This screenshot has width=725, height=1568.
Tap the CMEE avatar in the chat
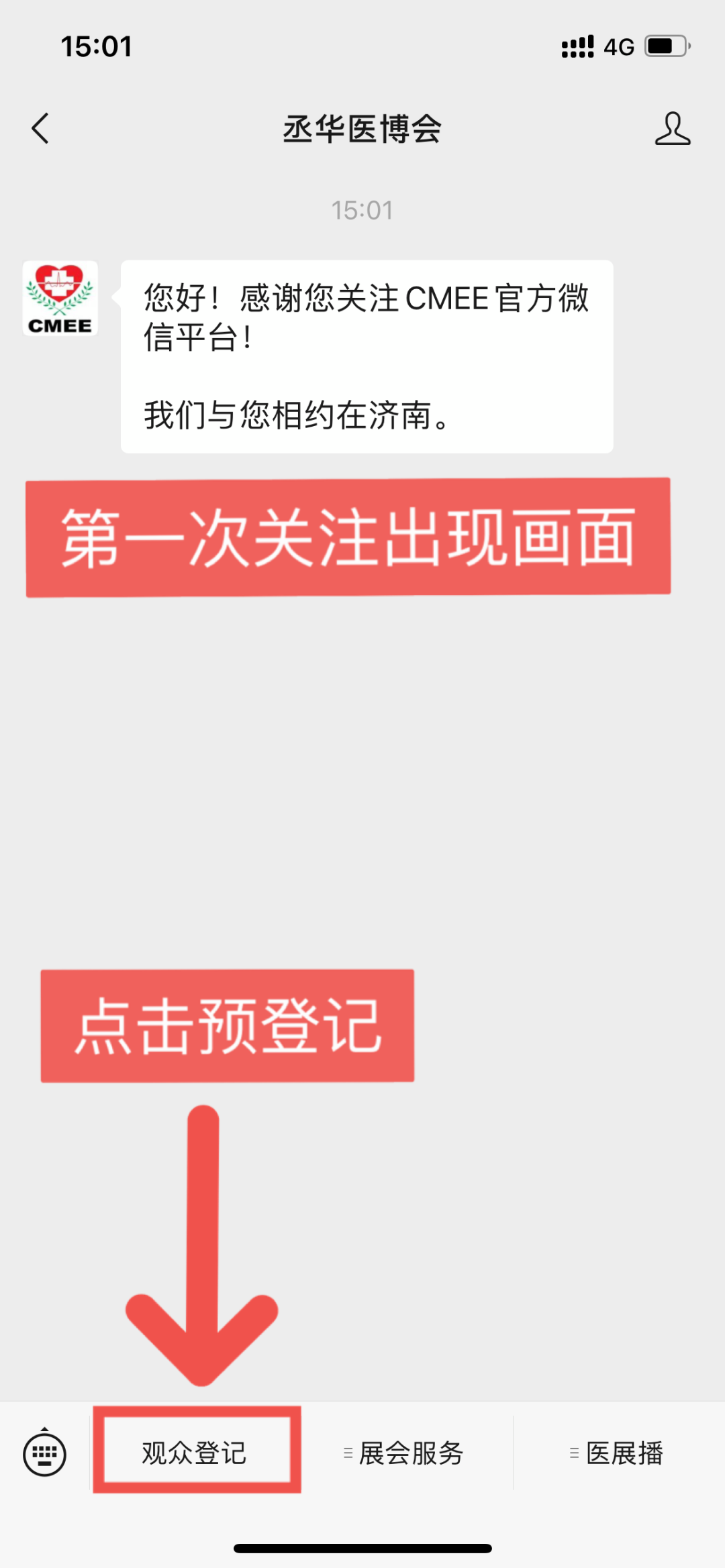(60, 299)
